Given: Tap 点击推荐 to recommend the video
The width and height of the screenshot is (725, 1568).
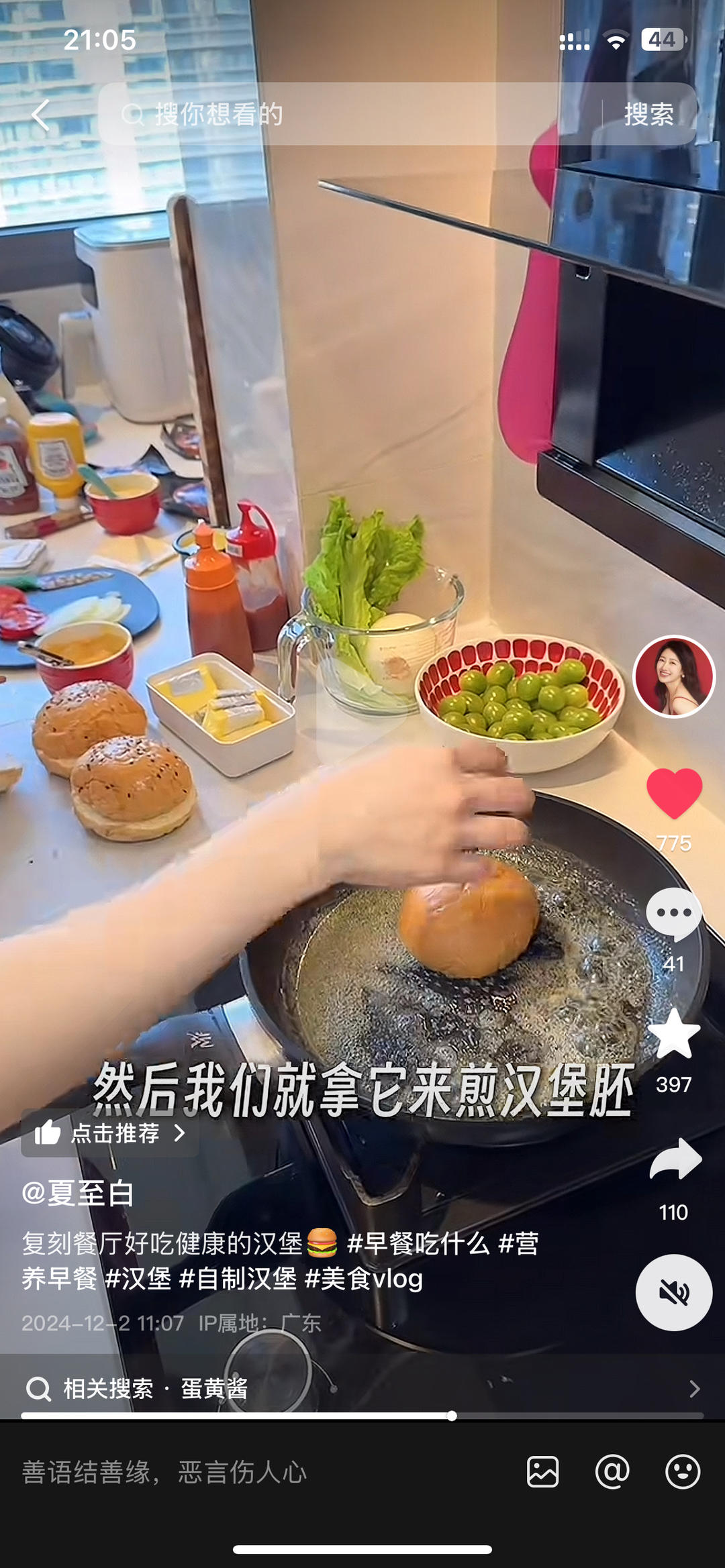Looking at the screenshot, I should point(109,1133).
